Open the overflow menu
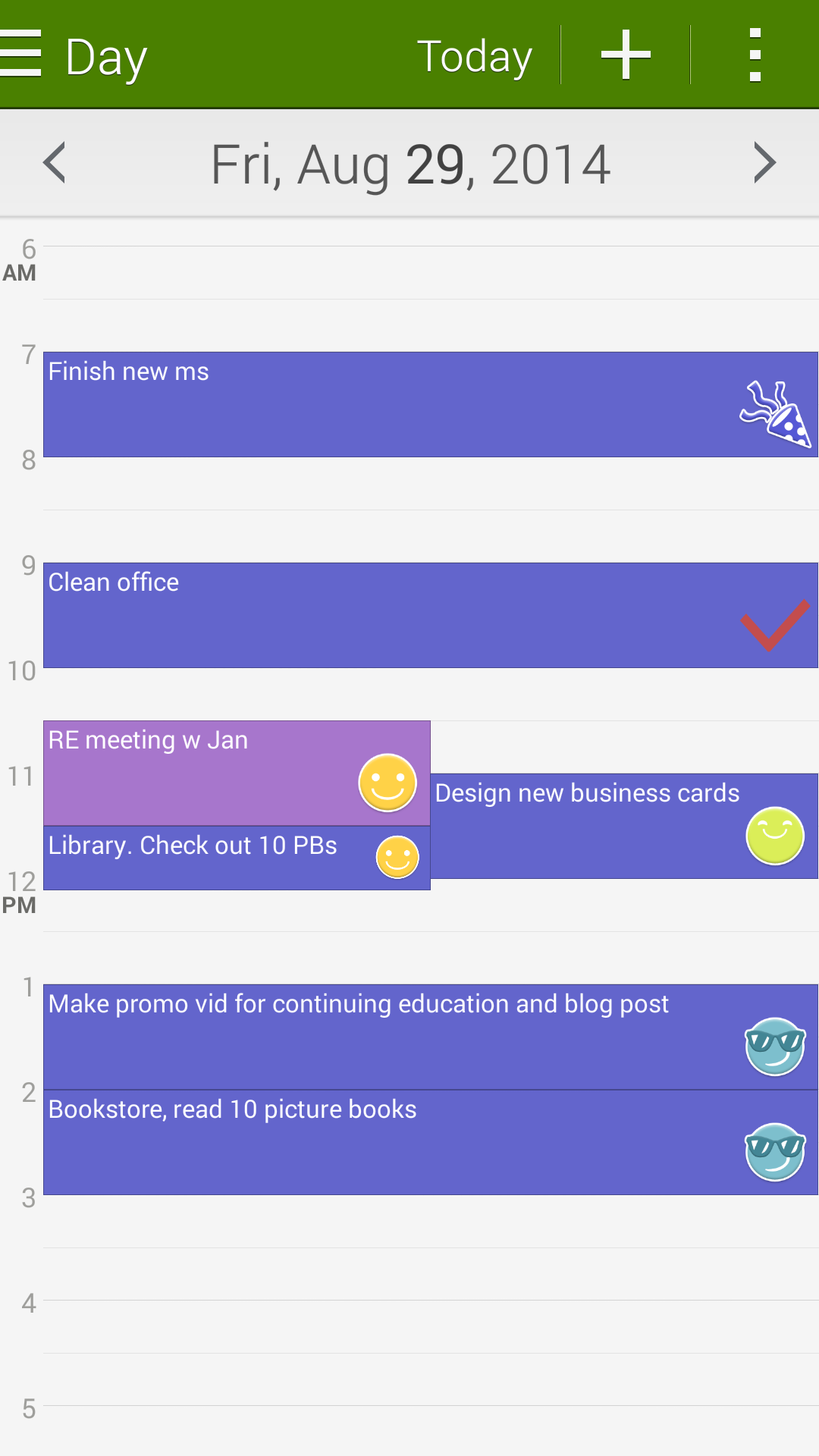This screenshot has width=819, height=1456. [755, 55]
